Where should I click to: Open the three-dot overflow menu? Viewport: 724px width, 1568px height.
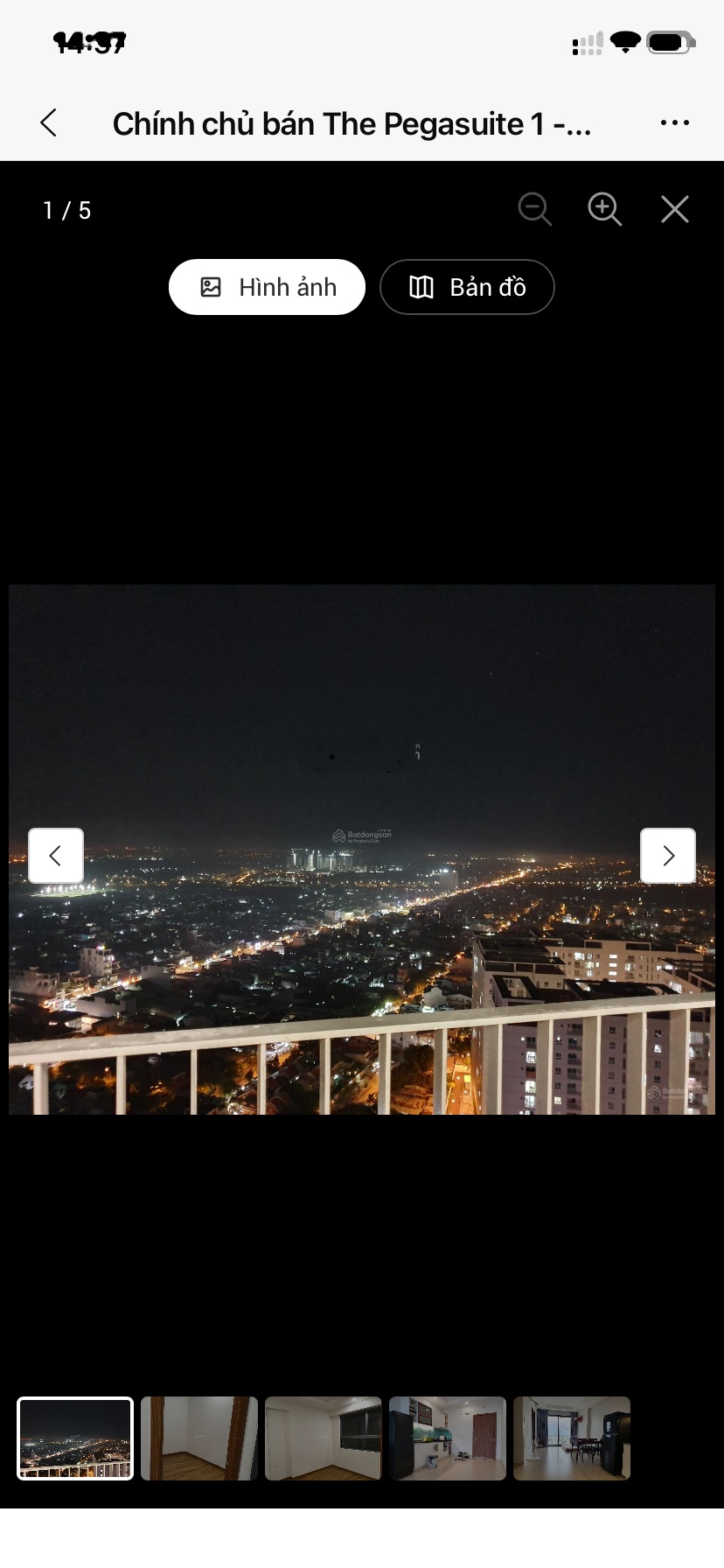pos(674,123)
